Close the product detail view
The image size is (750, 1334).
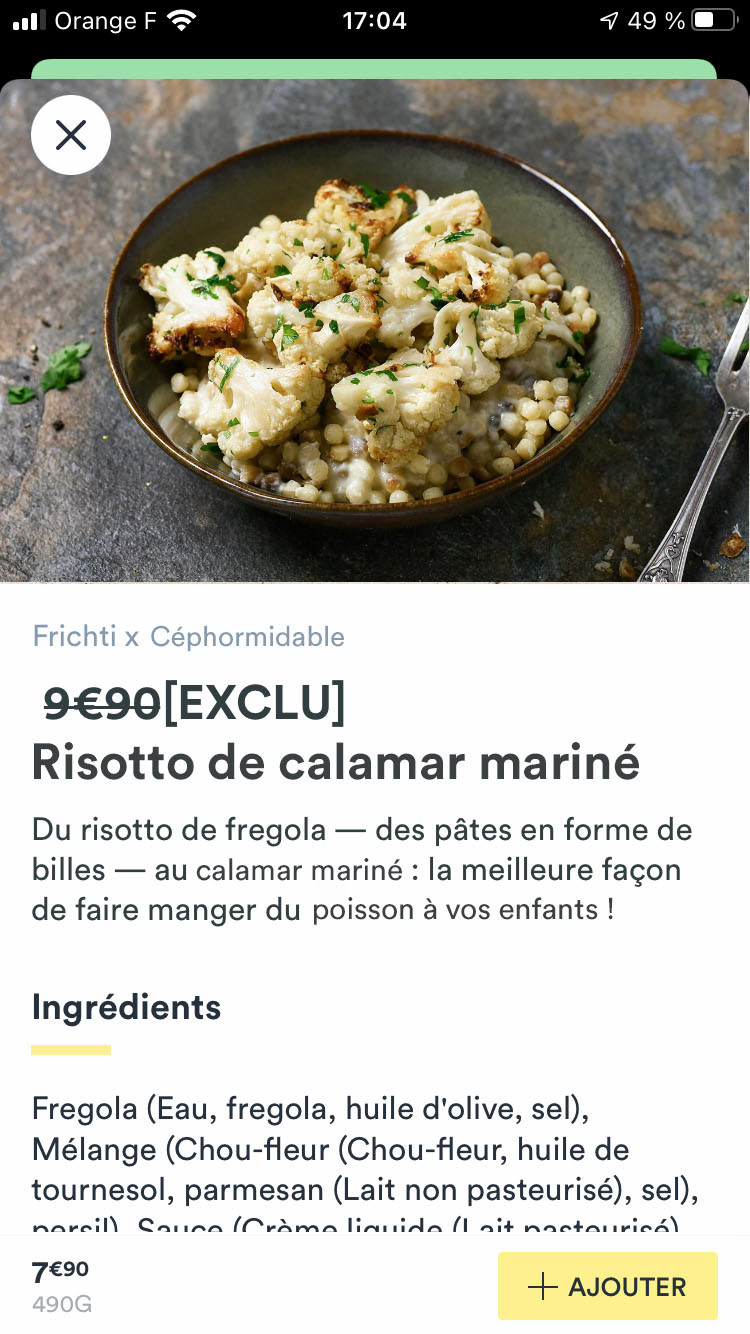71,135
